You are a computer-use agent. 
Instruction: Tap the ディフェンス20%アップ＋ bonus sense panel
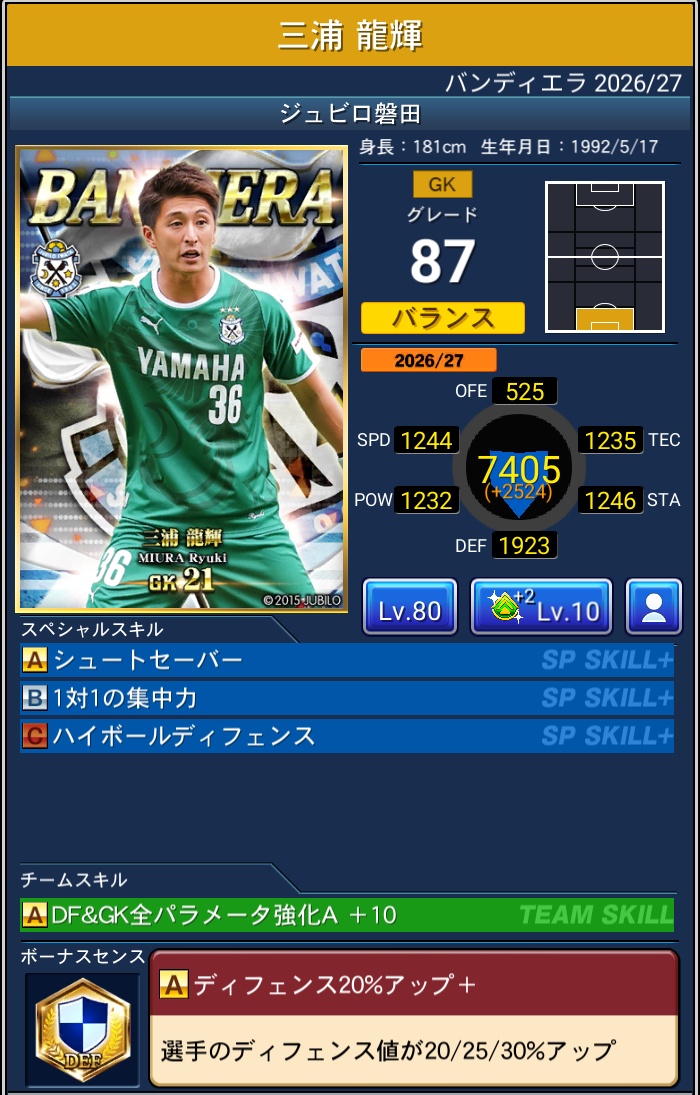click(x=414, y=1018)
